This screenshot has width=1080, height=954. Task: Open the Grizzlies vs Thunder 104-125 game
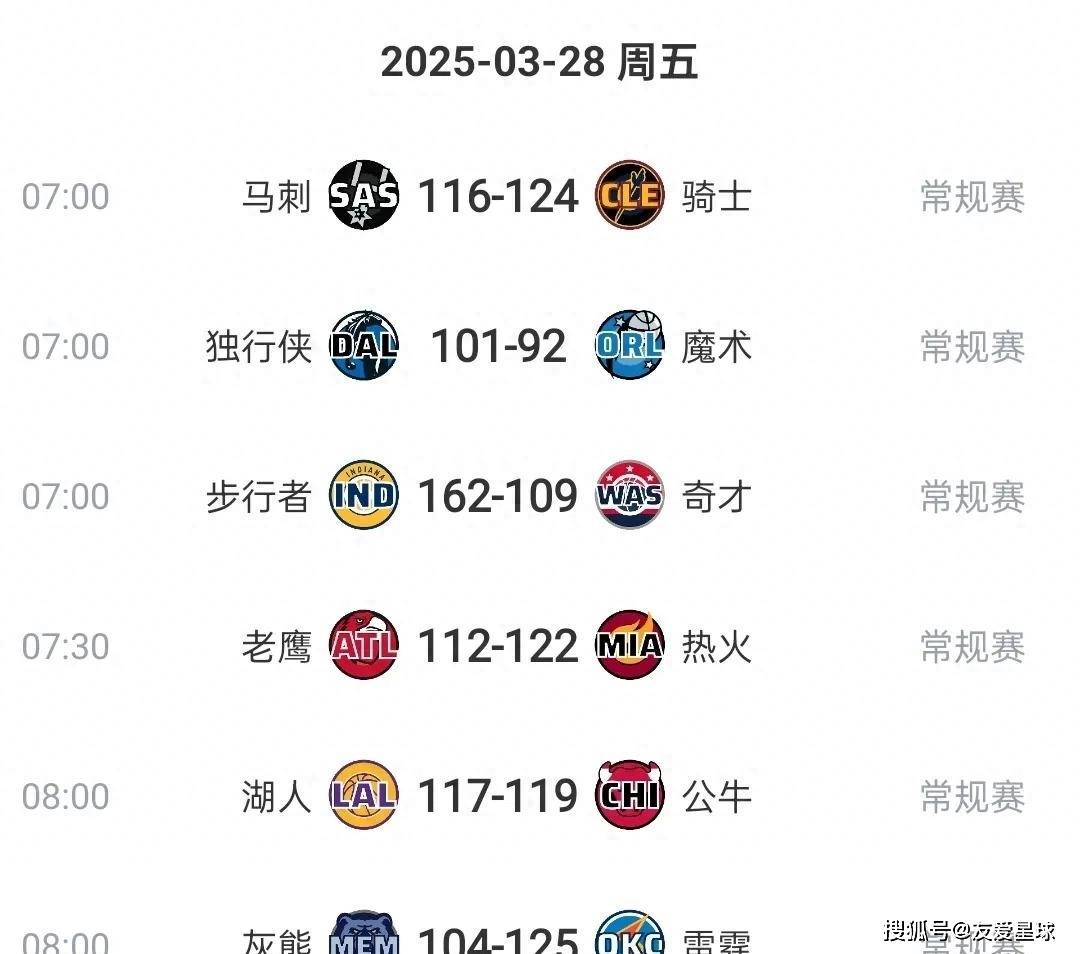pyautogui.click(x=497, y=940)
